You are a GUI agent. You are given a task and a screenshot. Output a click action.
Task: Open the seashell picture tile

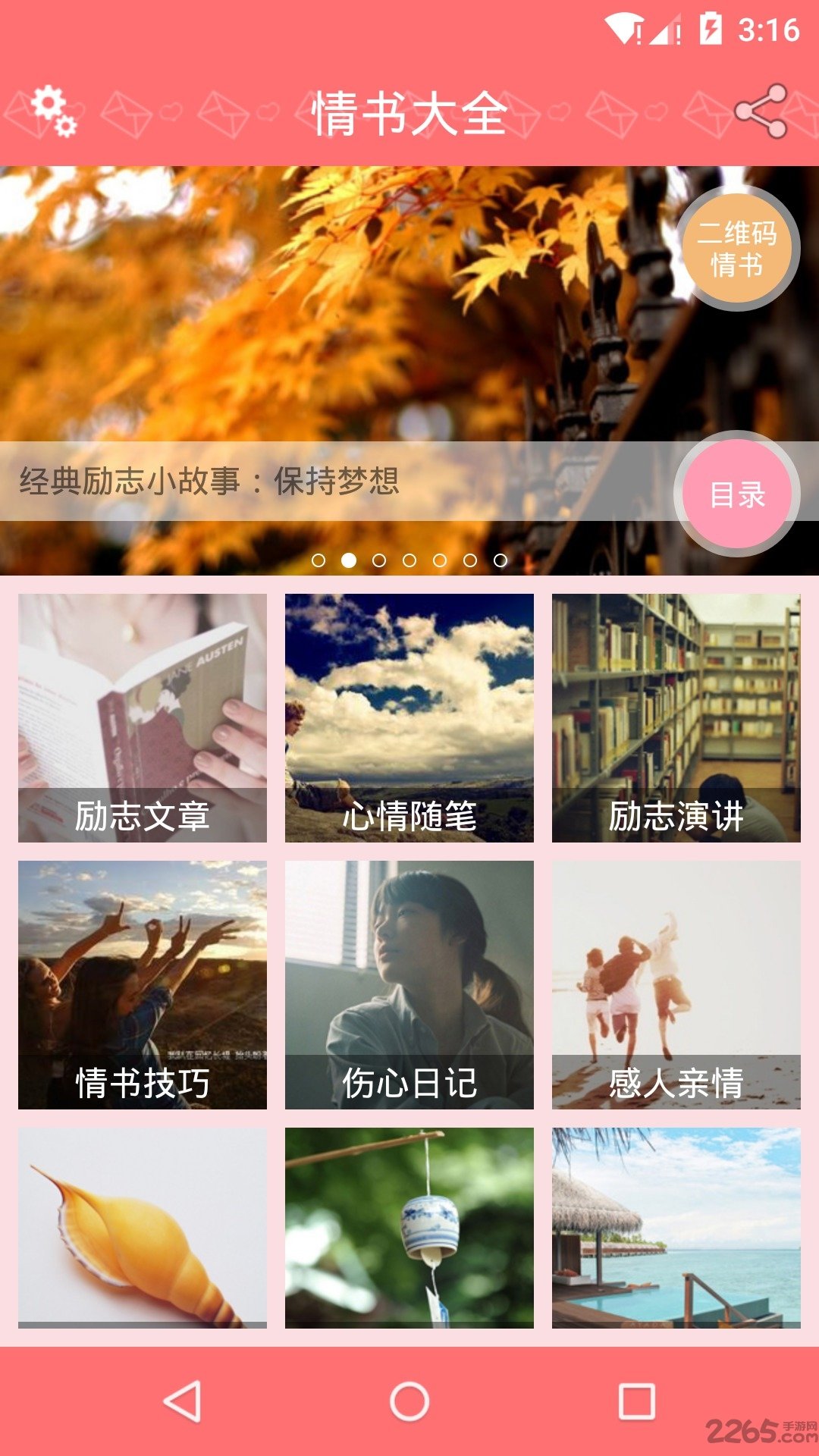click(143, 1227)
